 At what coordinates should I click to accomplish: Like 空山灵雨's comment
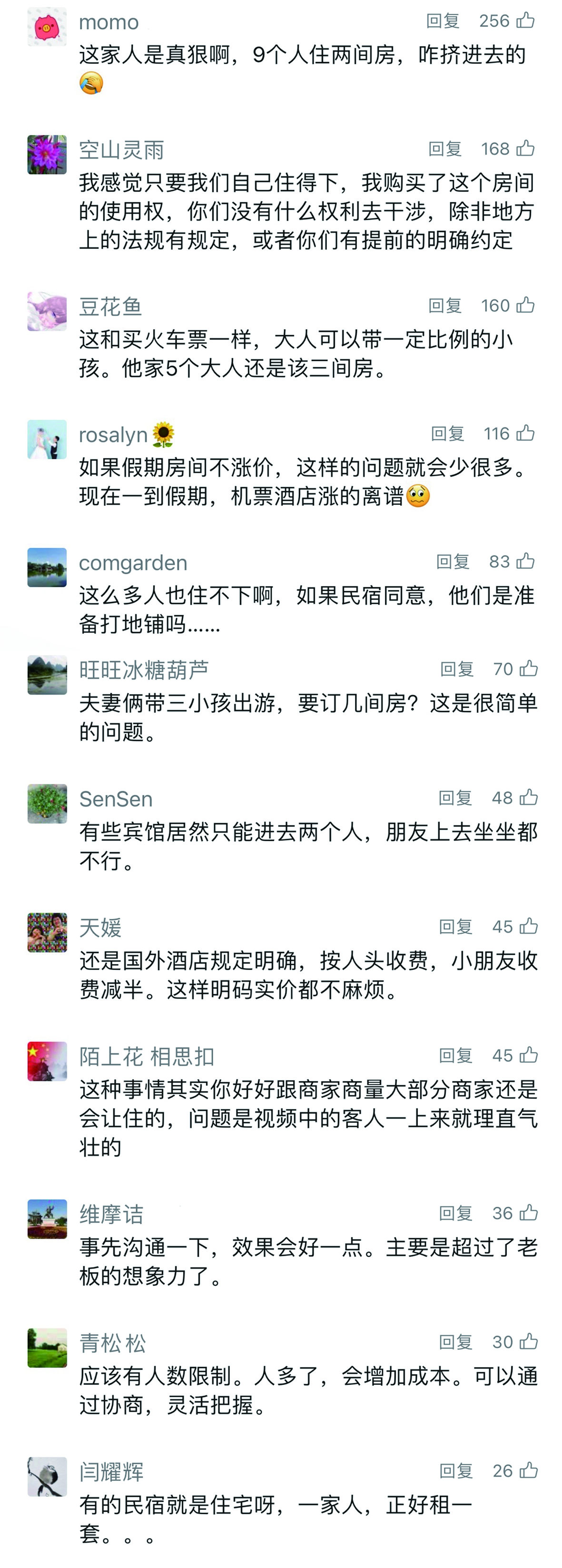pos(525,148)
